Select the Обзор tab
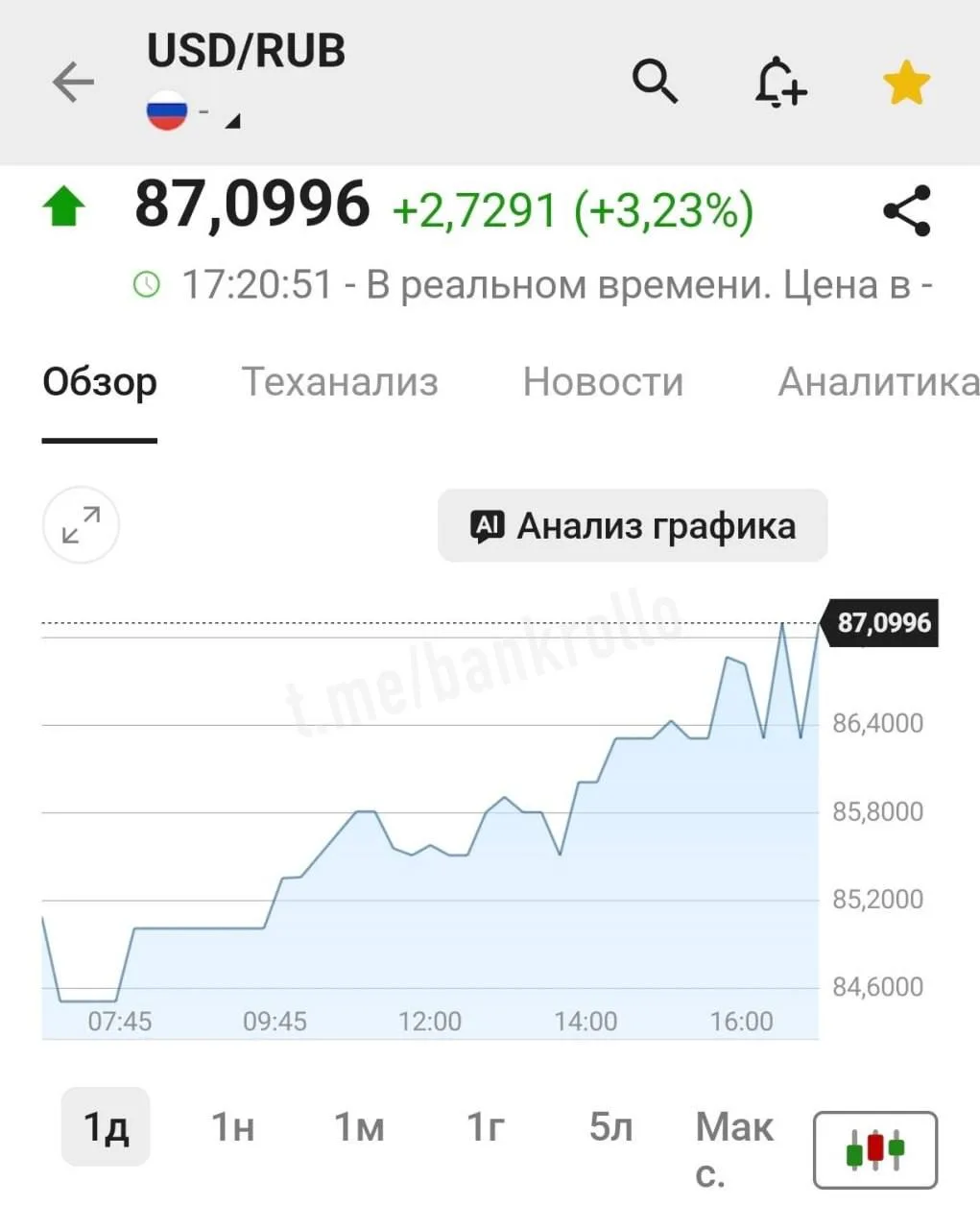The height and width of the screenshot is (1229, 980). tap(100, 382)
